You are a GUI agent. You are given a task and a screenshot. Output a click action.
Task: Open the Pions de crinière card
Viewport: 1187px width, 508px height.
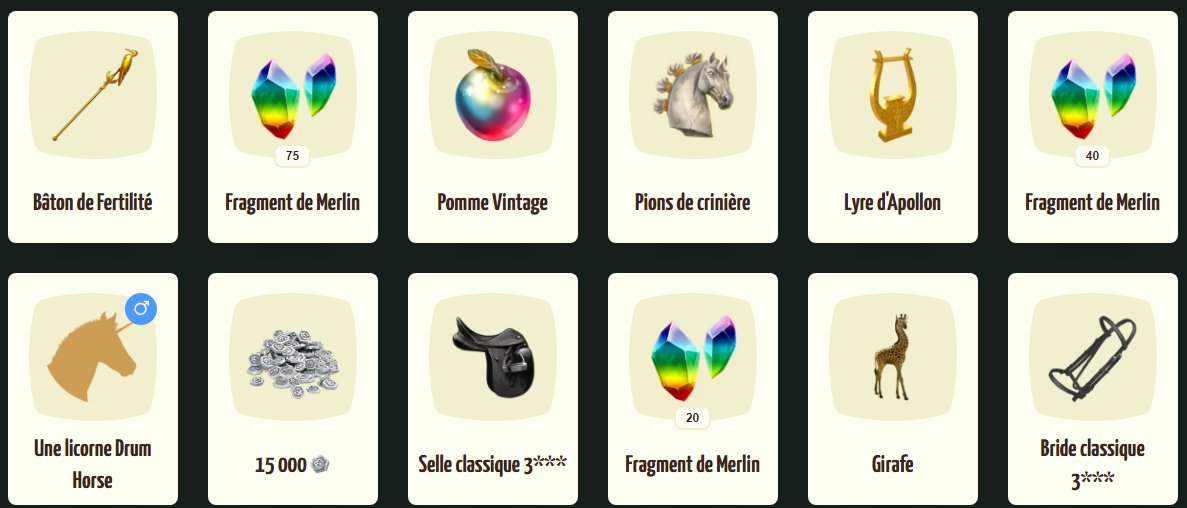tap(693, 127)
